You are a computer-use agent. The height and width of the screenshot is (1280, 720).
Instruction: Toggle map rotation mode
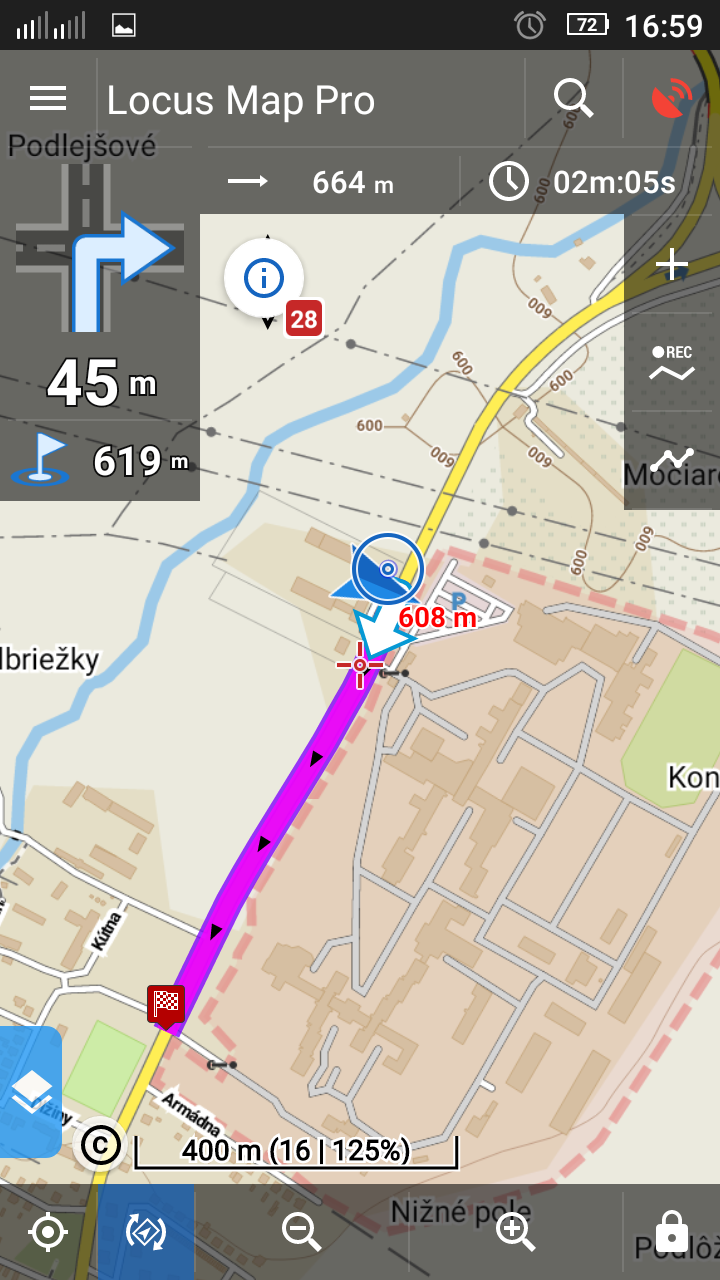tap(146, 1232)
